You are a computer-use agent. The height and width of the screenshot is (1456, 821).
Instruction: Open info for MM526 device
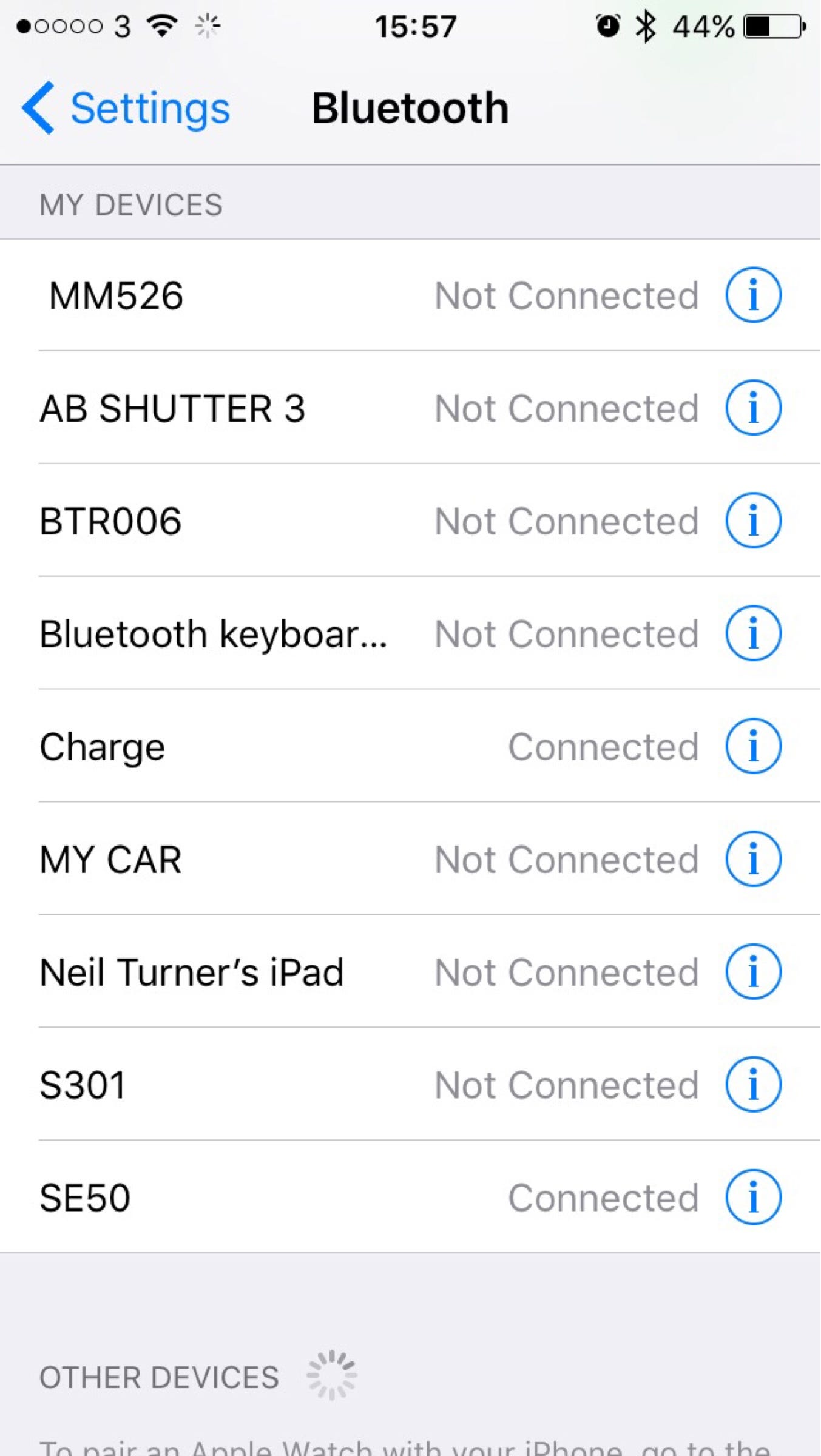coord(752,295)
